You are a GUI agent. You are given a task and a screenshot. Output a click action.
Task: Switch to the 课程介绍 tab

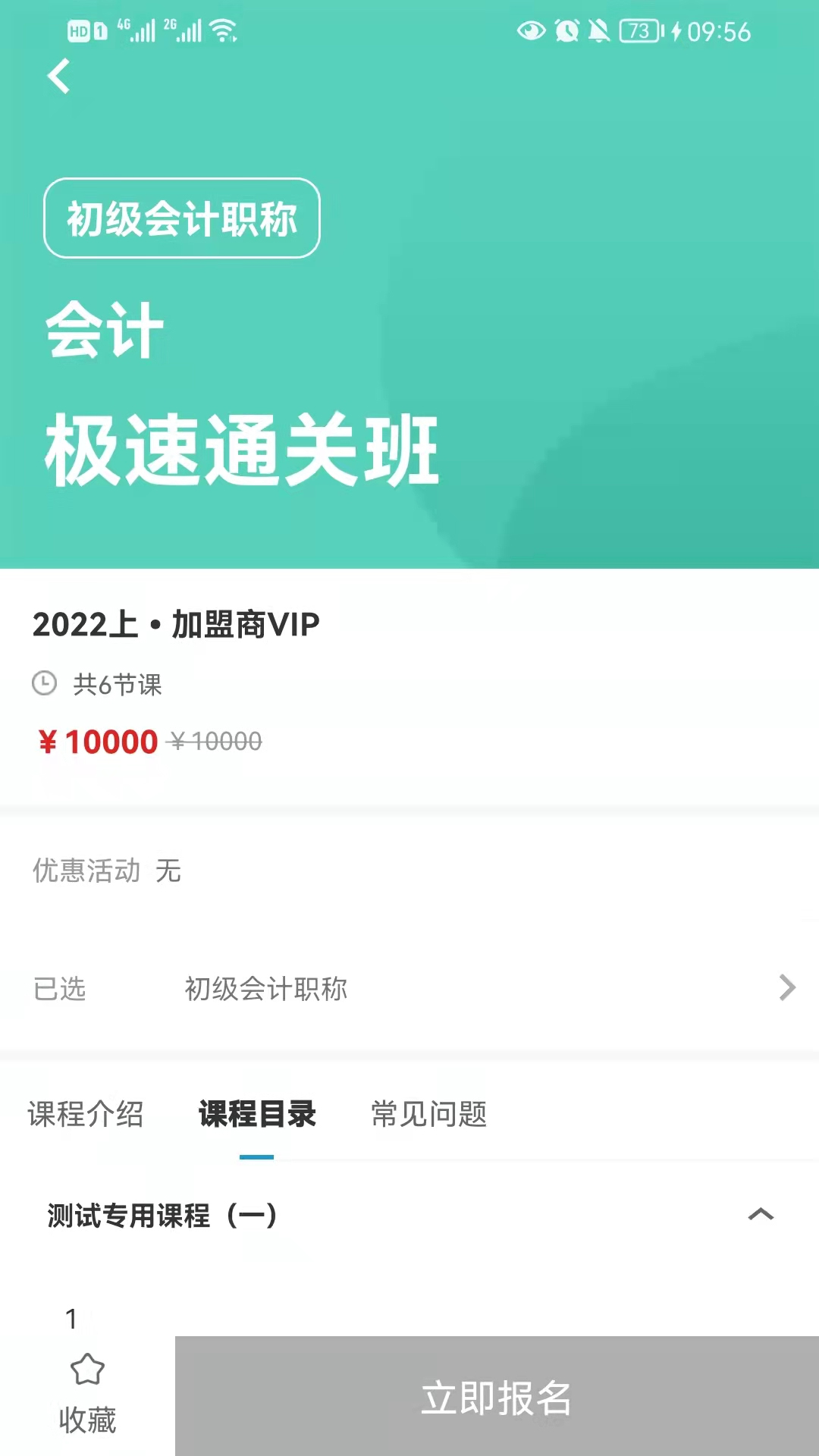click(x=86, y=1115)
